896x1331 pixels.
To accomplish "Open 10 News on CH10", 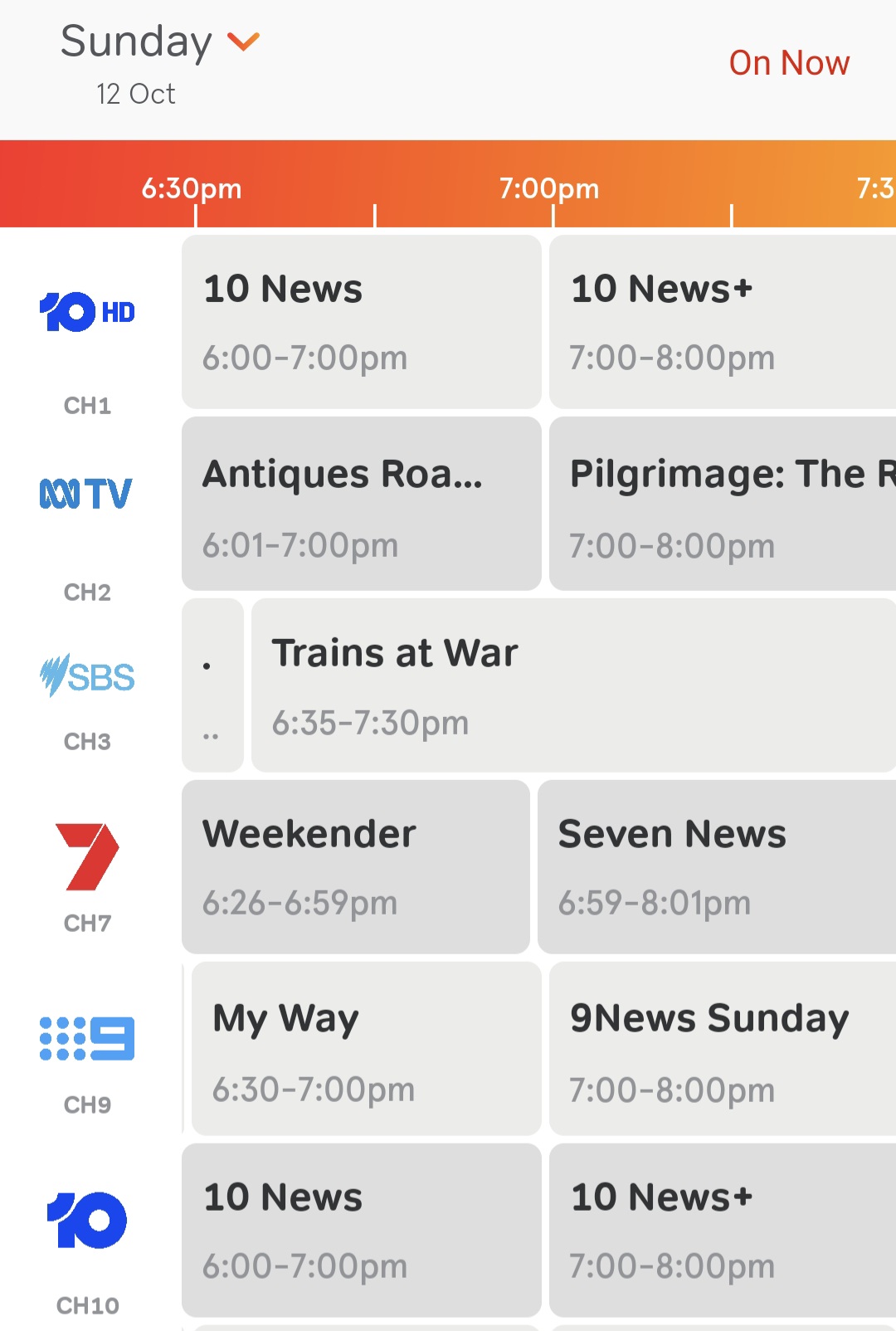I will click(361, 1231).
